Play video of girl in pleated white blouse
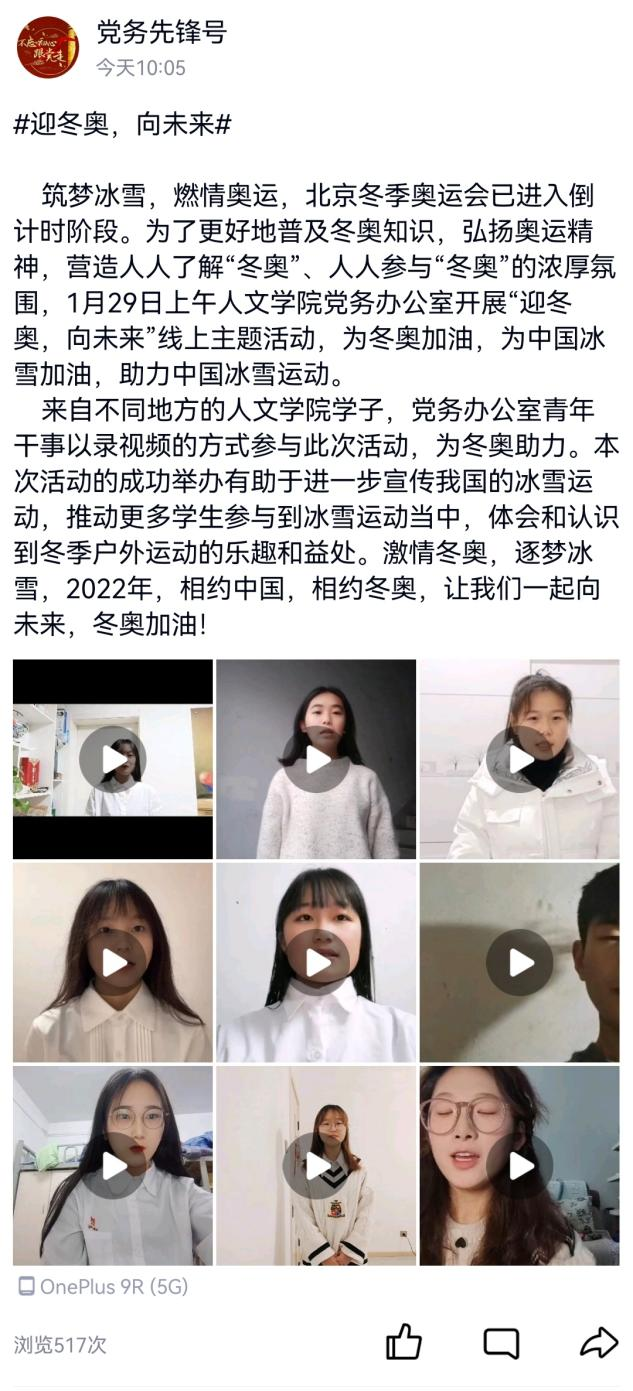Image resolution: width=633 pixels, height=1391 pixels. [113, 963]
